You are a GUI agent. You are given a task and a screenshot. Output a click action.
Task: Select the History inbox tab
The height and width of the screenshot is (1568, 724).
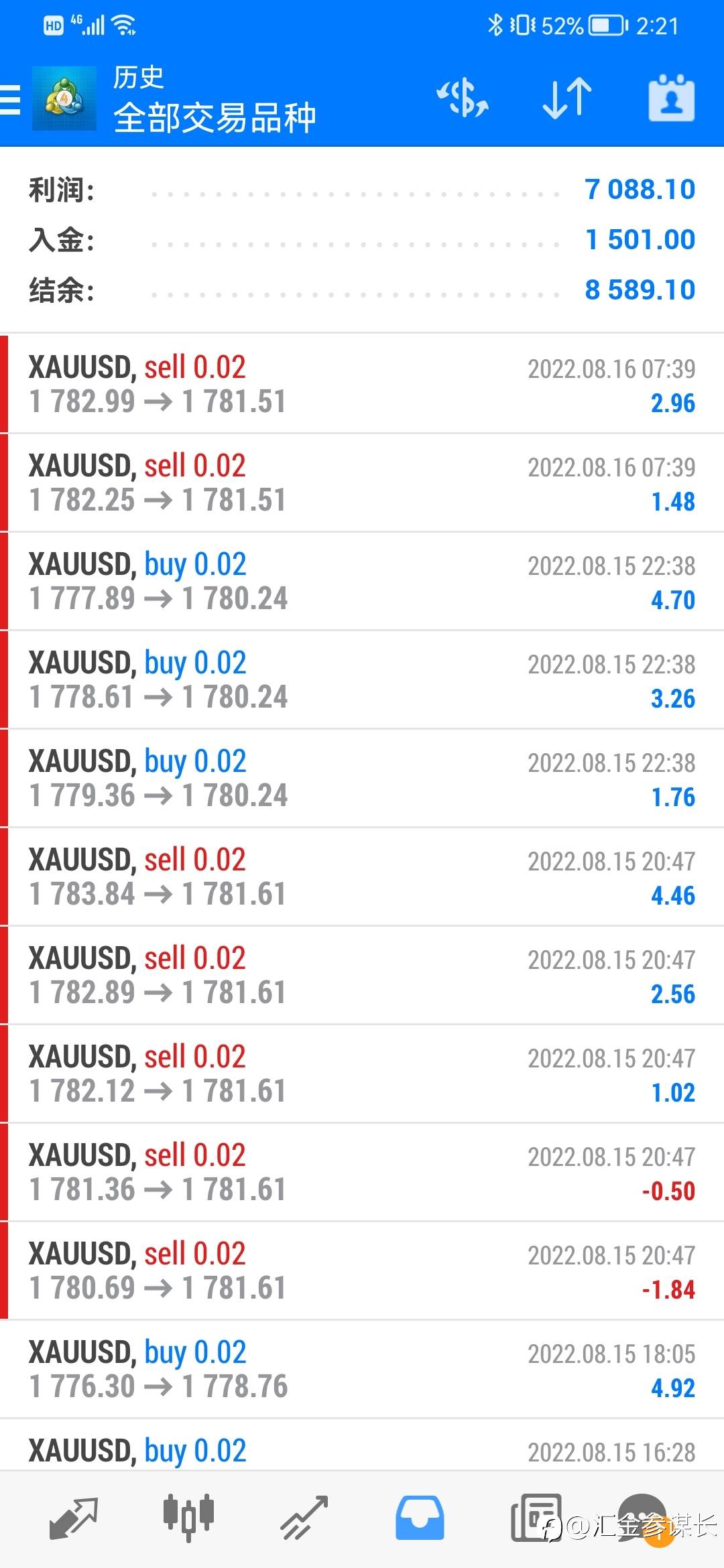tap(420, 1518)
